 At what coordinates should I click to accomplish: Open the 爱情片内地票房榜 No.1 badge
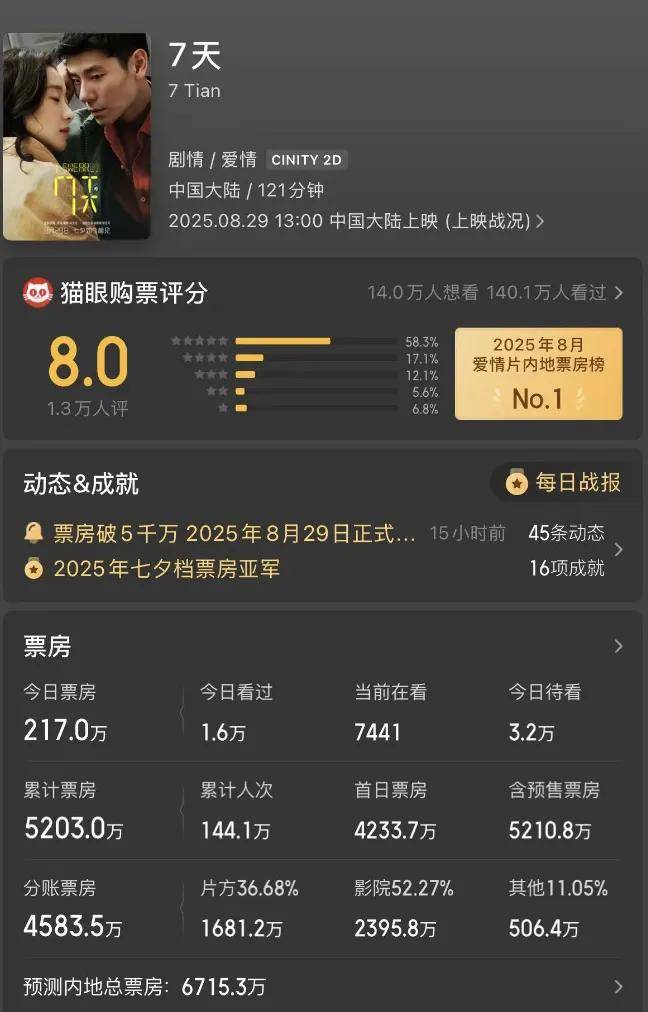(x=538, y=373)
